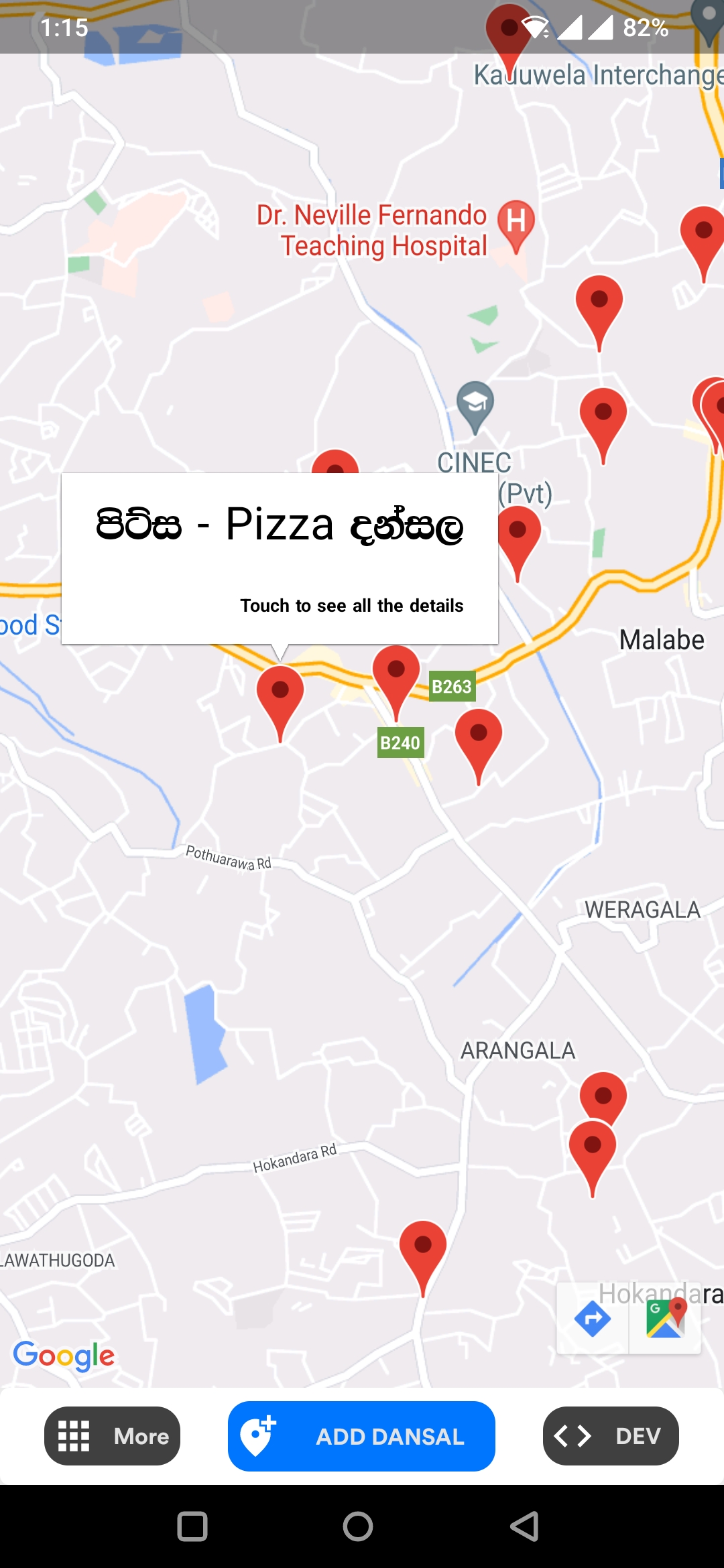Open the DEV button
Screen dimensions: 724x1568
tap(611, 1436)
